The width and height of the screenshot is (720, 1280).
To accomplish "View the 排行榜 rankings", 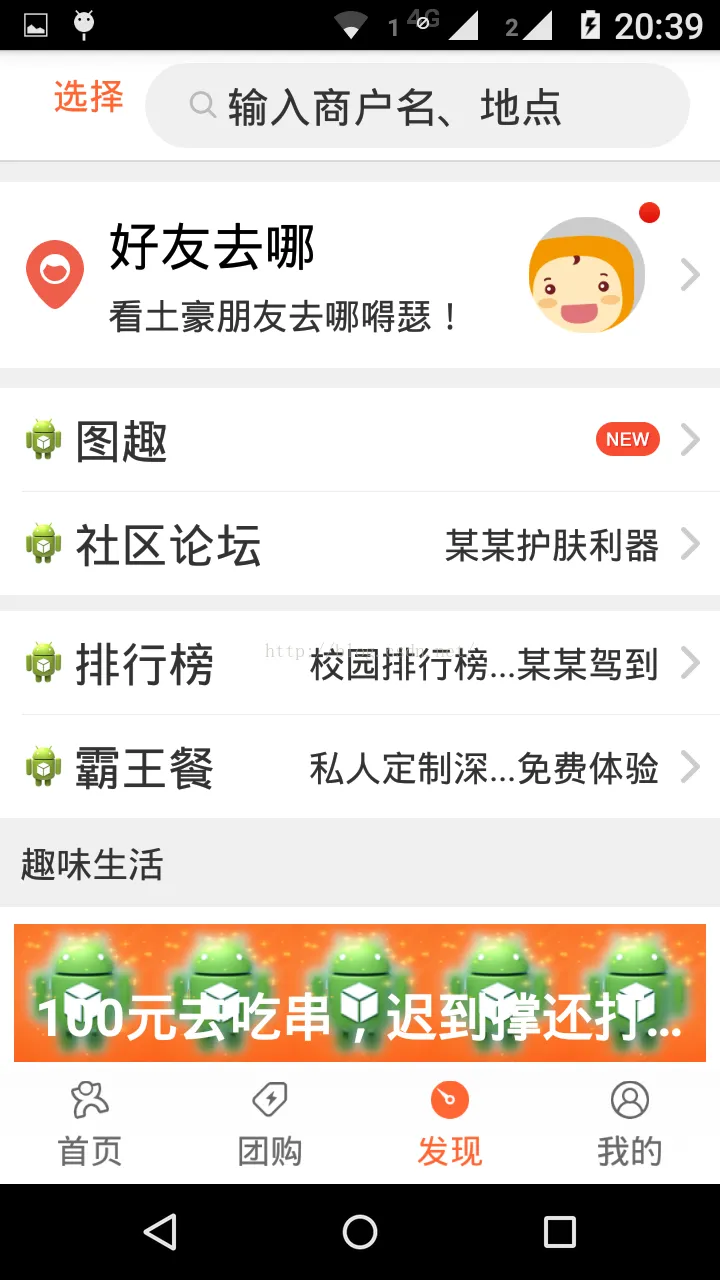I will click(x=360, y=664).
